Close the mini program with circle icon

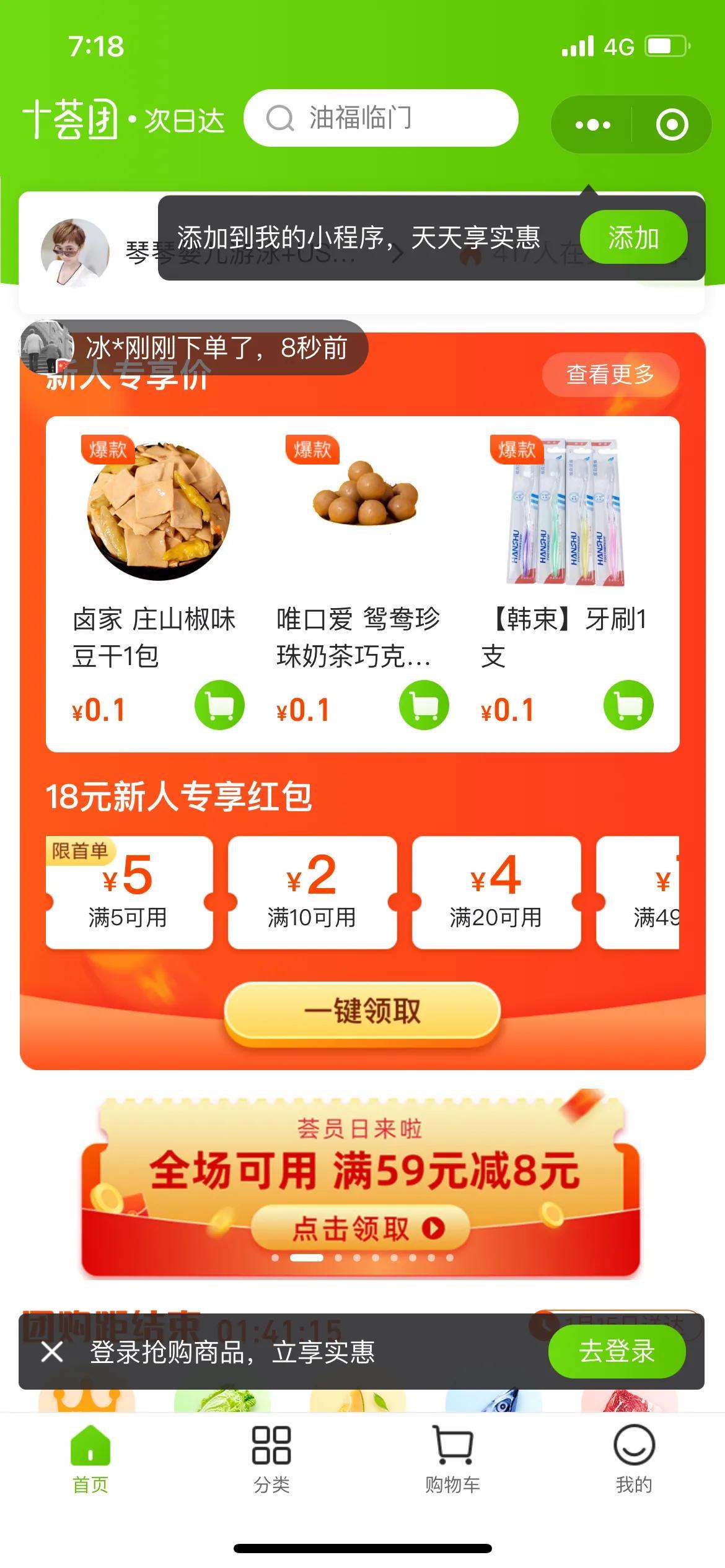point(672,124)
